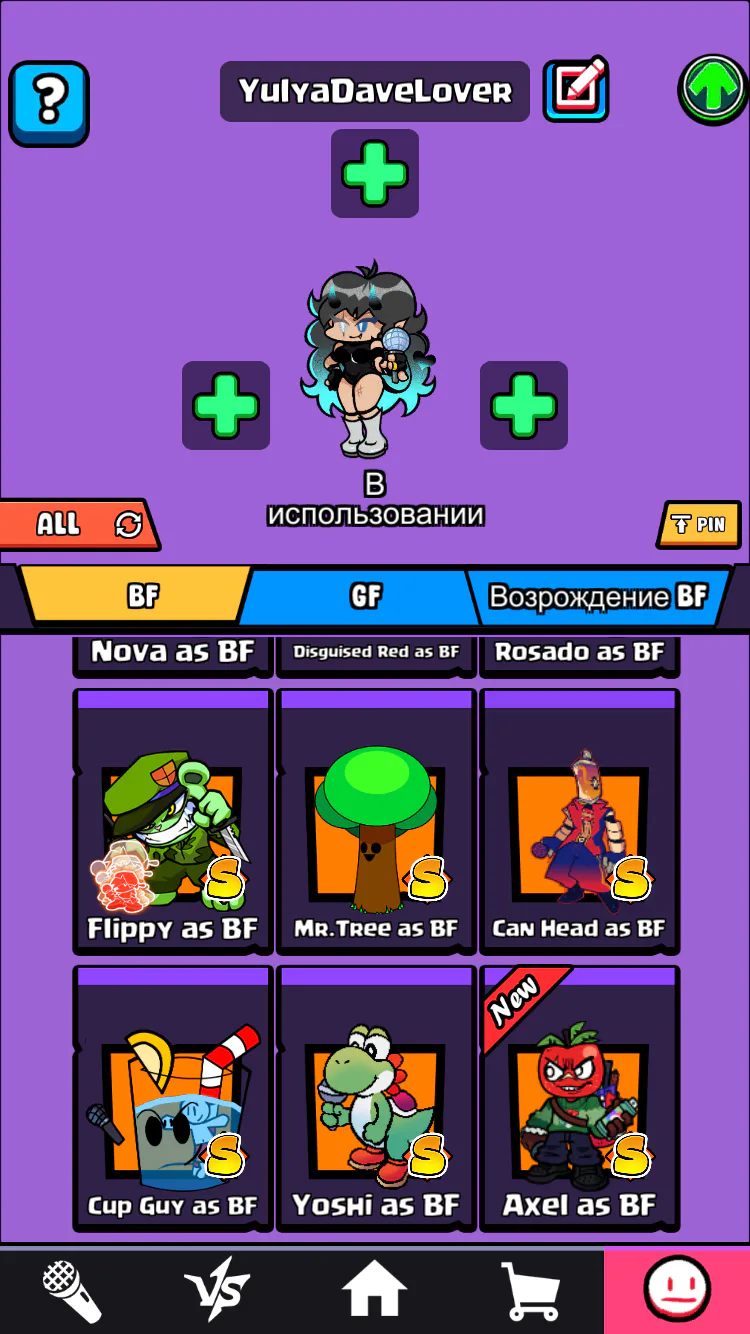This screenshot has width=750, height=1334.
Task: Go to the VS tab
Action: click(218, 1291)
